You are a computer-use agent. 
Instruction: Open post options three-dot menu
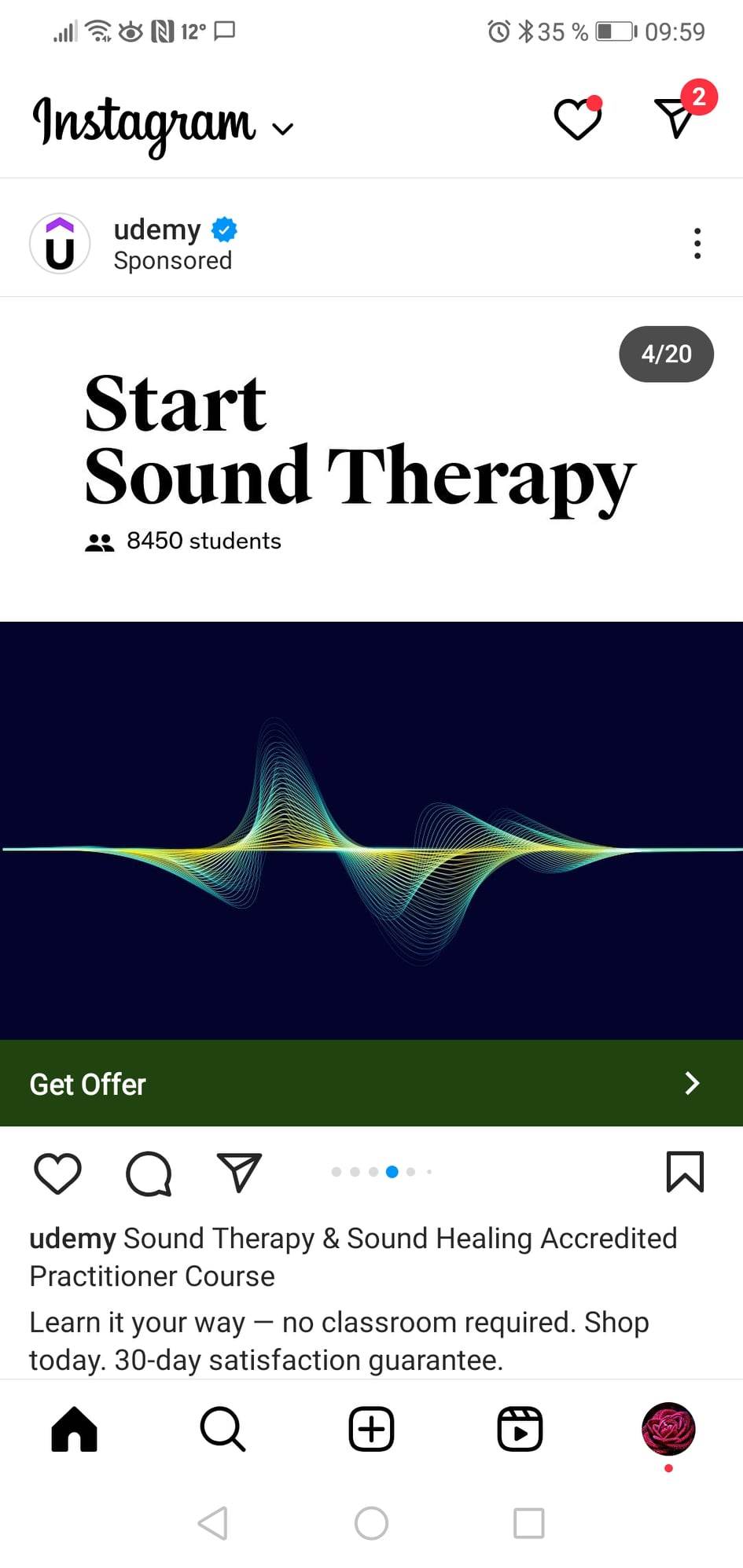697,244
